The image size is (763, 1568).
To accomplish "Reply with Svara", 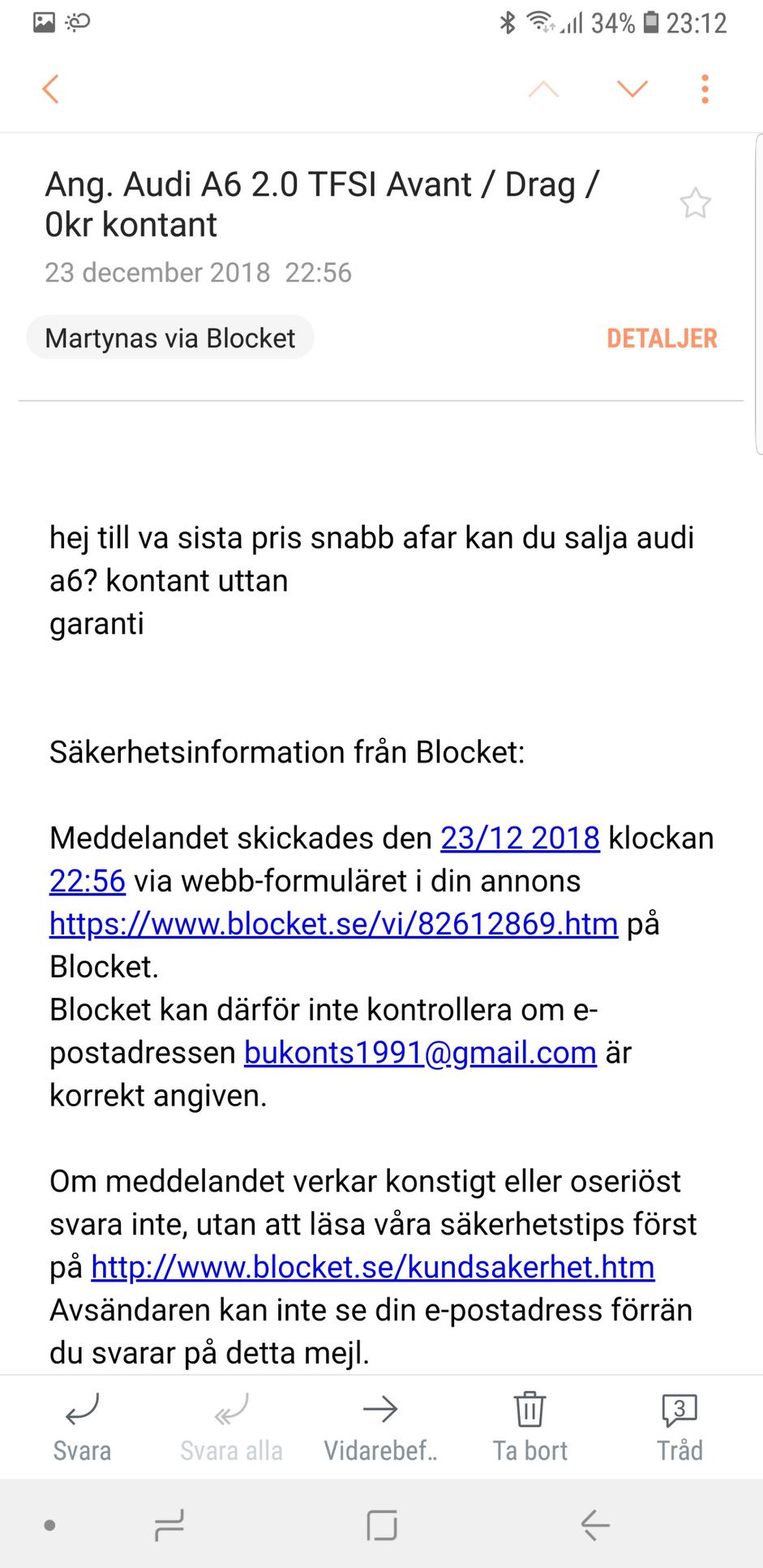I will (82, 1427).
